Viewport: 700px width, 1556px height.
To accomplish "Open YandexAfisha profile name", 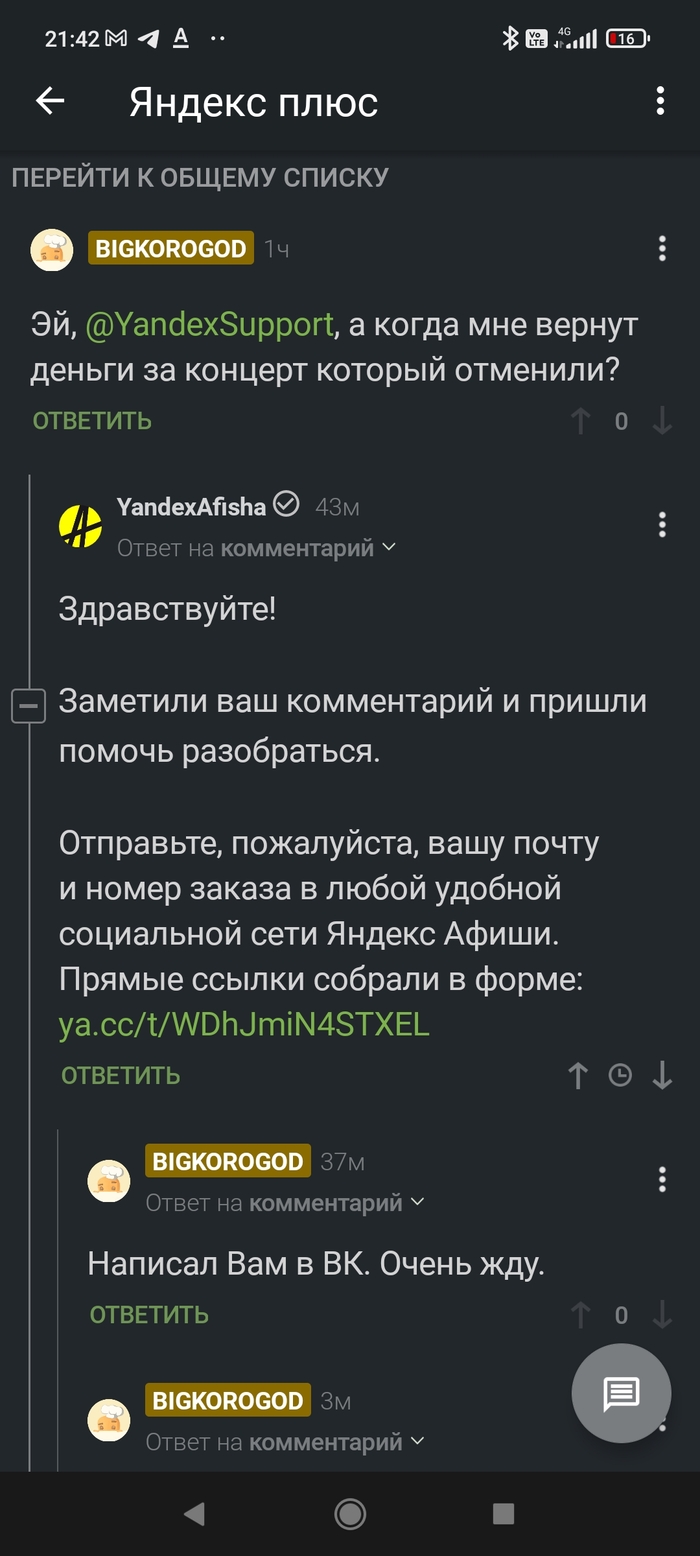I will point(191,507).
